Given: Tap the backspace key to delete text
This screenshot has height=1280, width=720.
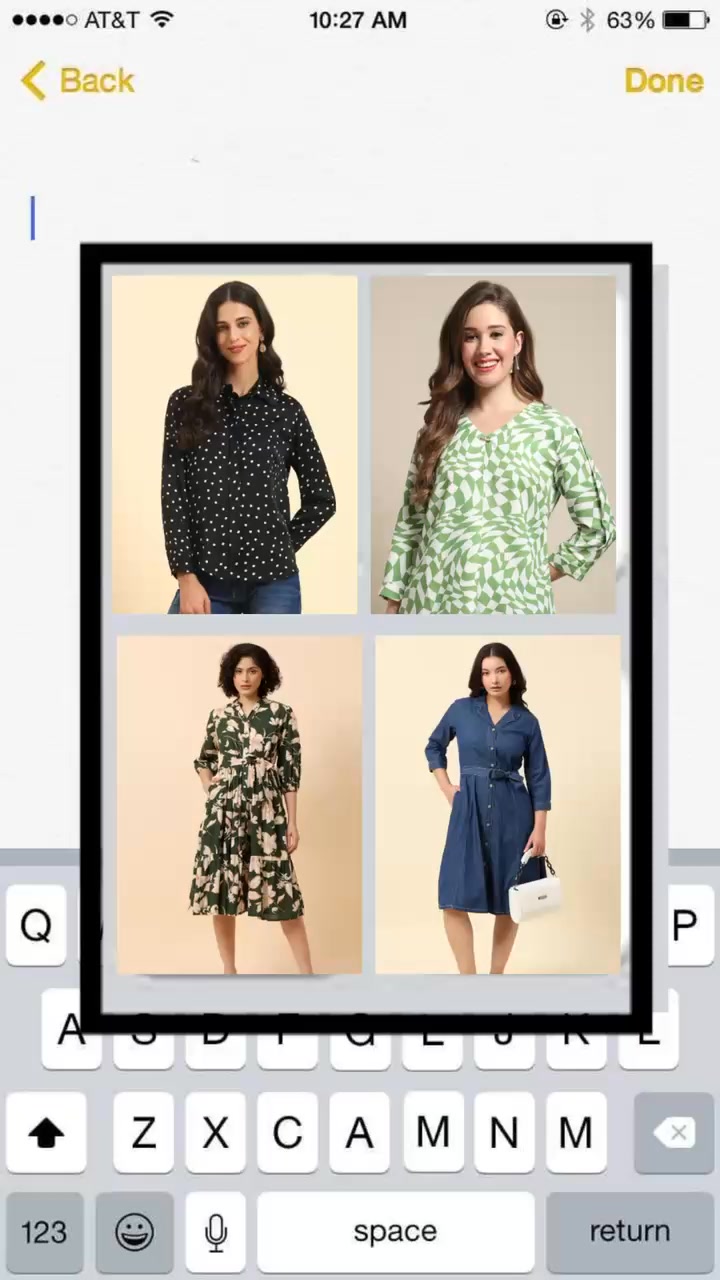Looking at the screenshot, I should [x=676, y=1132].
